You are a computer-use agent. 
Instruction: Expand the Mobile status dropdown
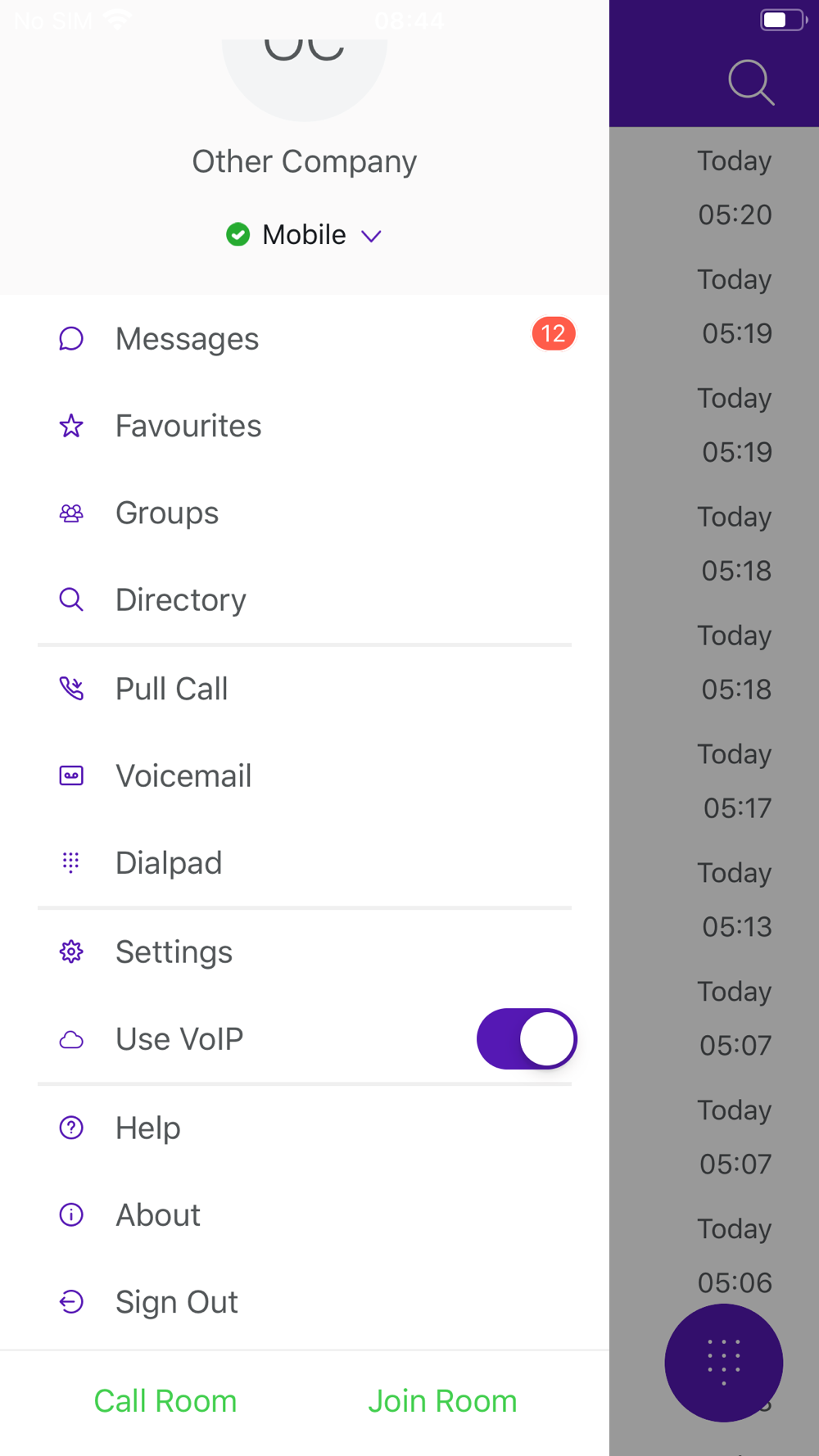click(x=304, y=235)
